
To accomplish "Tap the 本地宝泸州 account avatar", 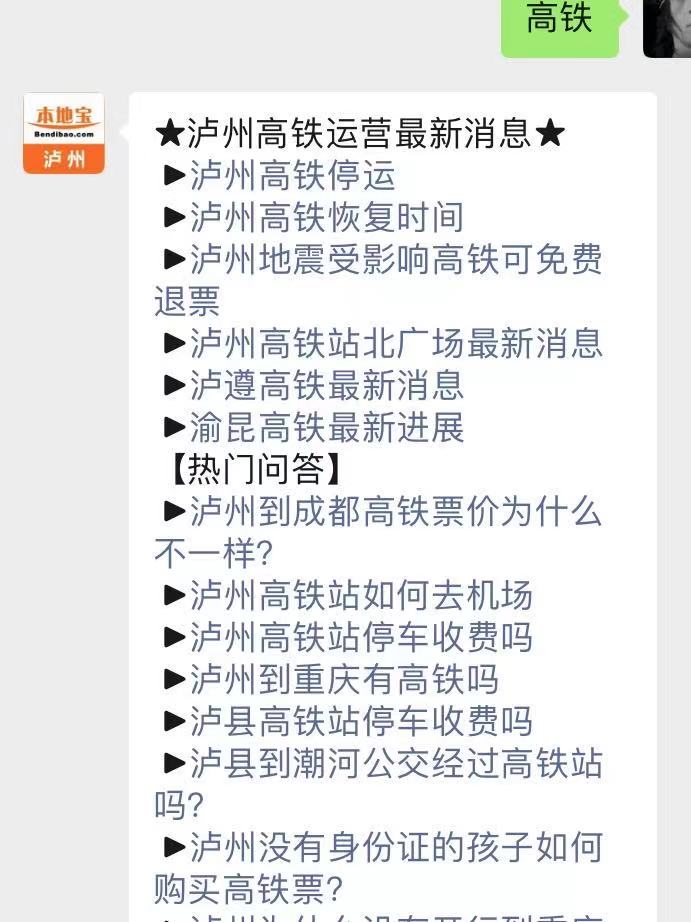I will [x=64, y=134].
